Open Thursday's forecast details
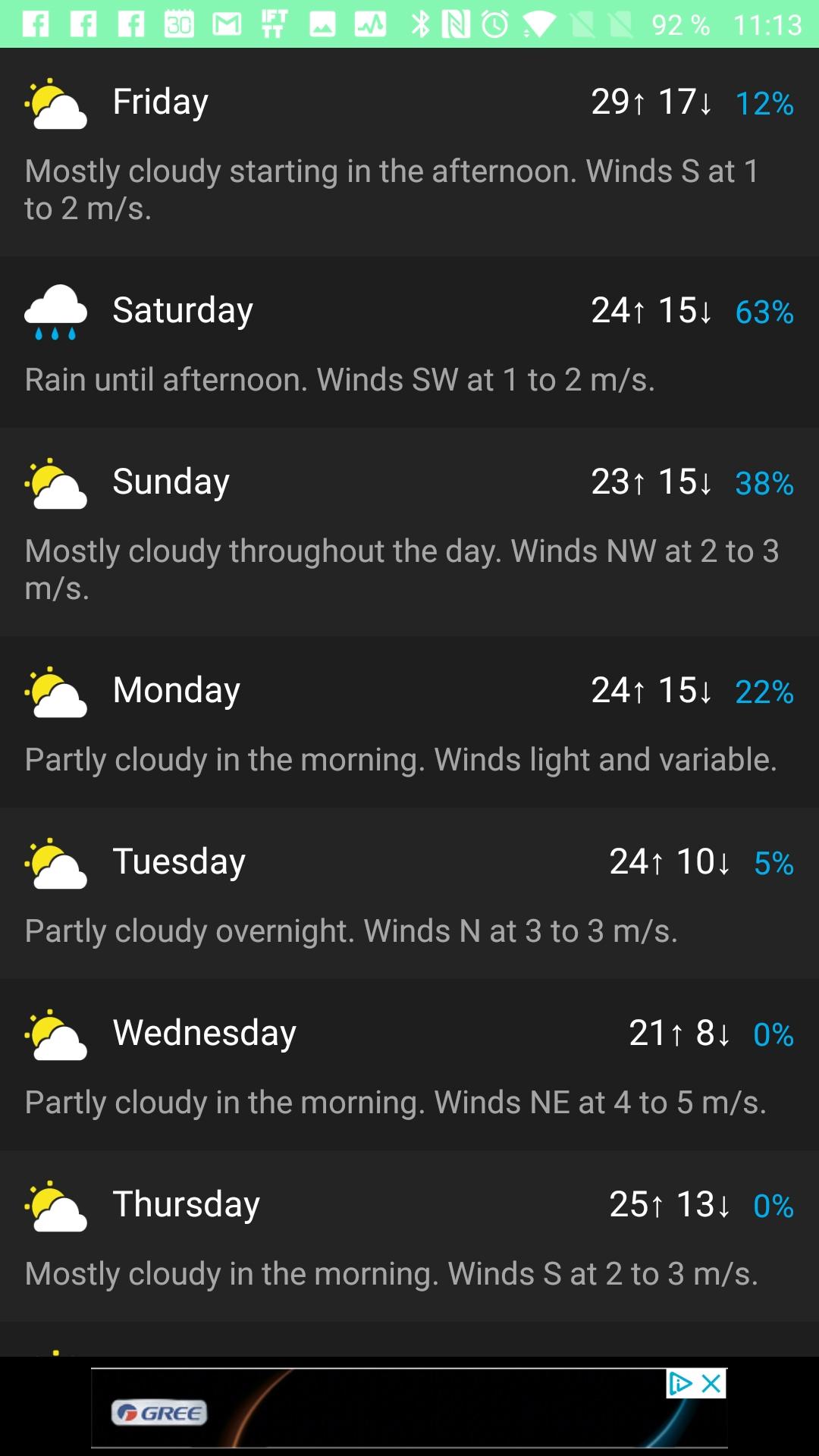This screenshot has height=1456, width=819. click(409, 1236)
